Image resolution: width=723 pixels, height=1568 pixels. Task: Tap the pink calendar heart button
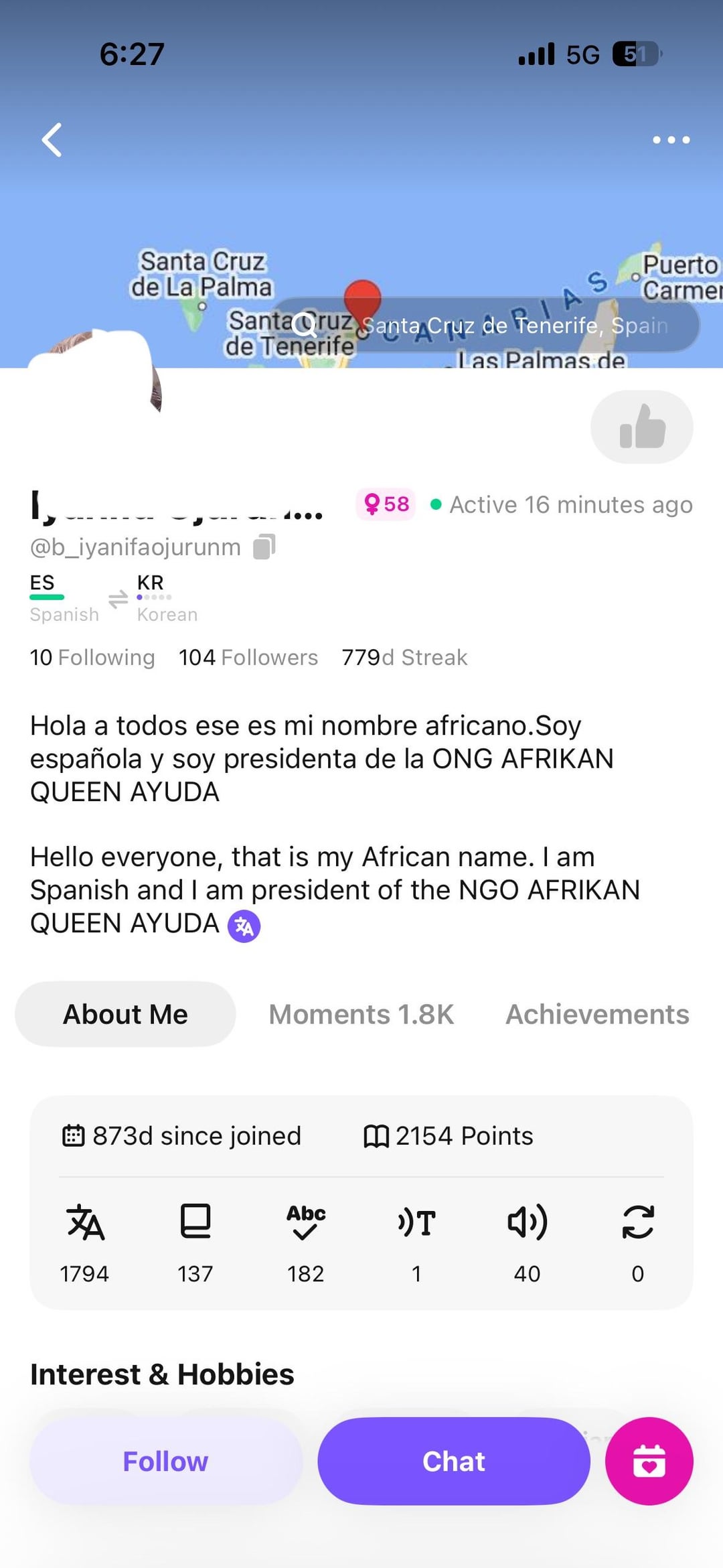649,1461
